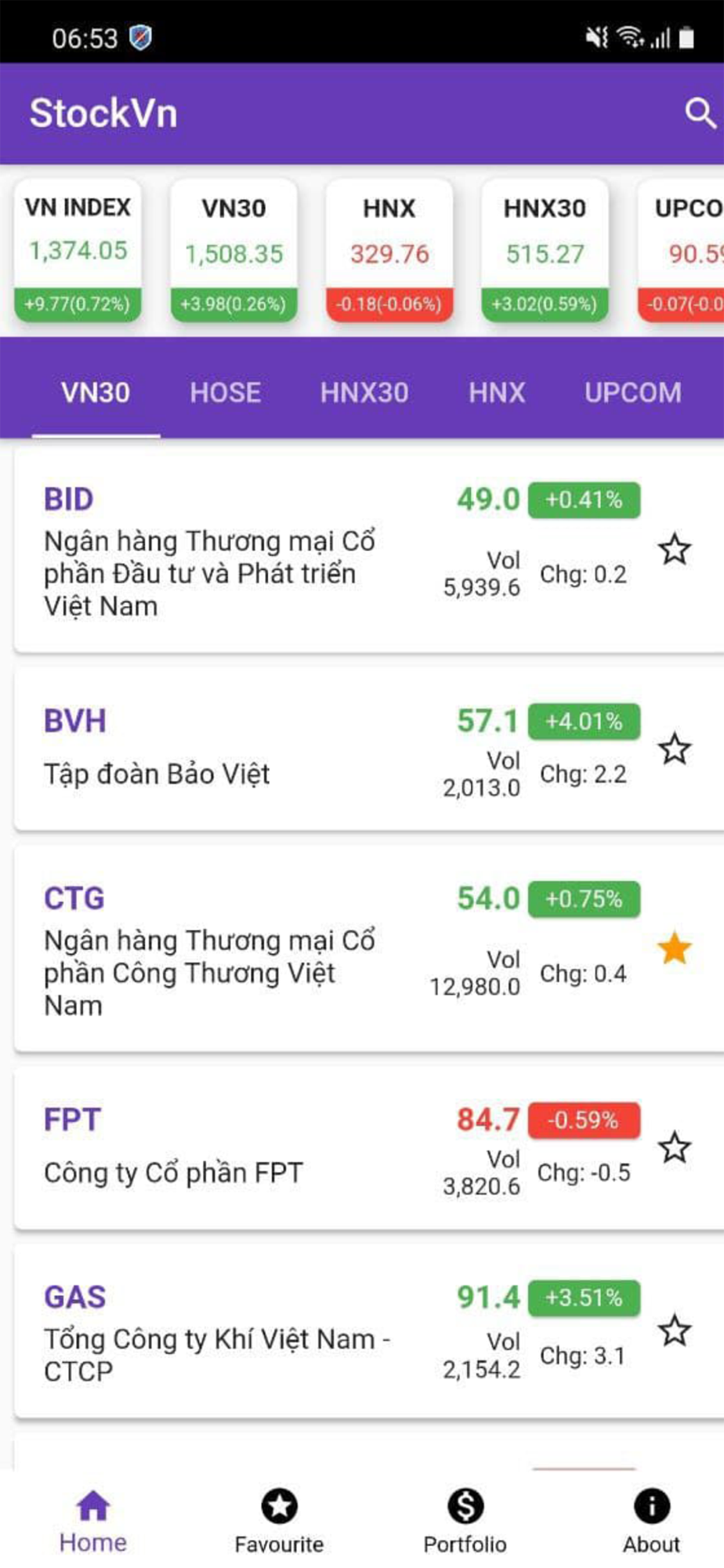The image size is (724, 1568).
Task: Open the VN INDEX index card
Action: 78,250
